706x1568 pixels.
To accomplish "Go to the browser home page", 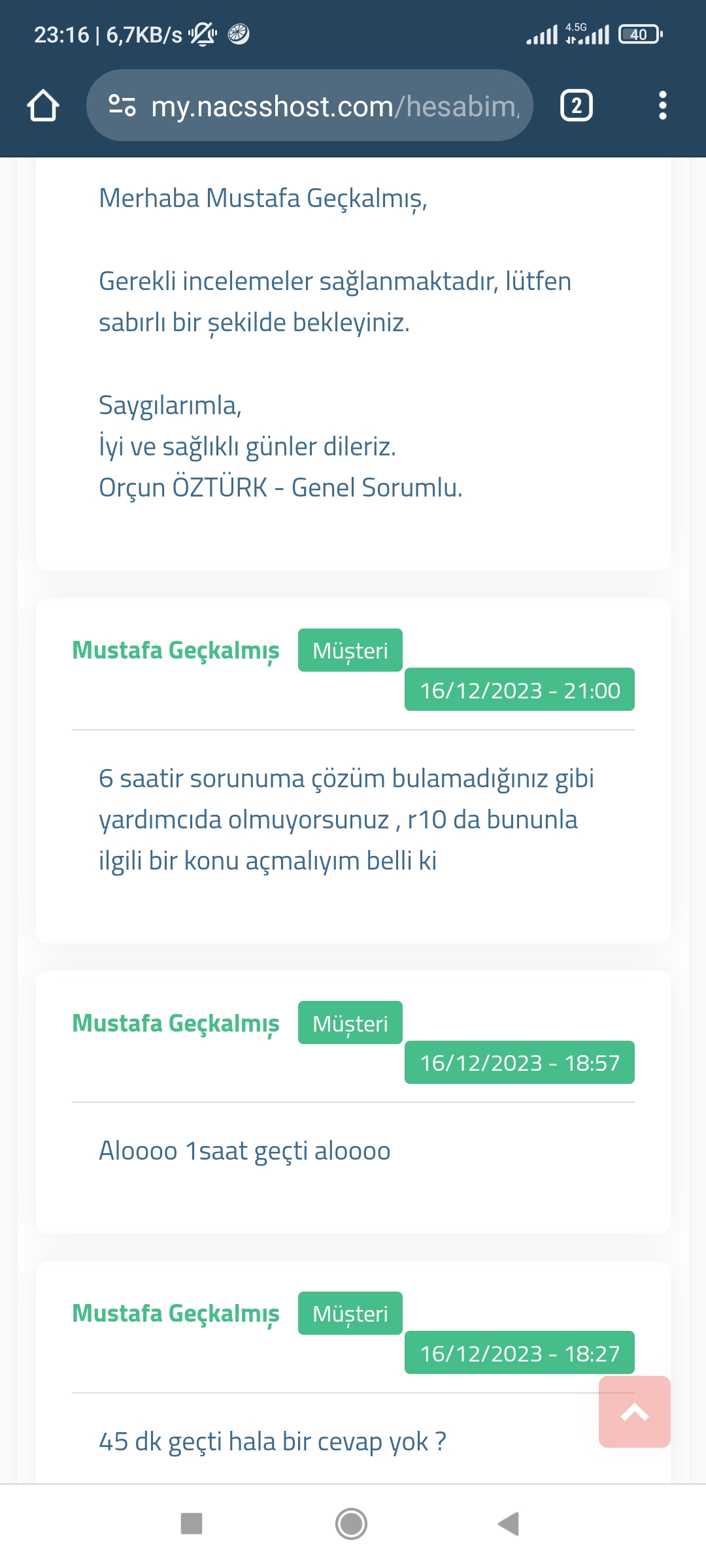I will (43, 106).
